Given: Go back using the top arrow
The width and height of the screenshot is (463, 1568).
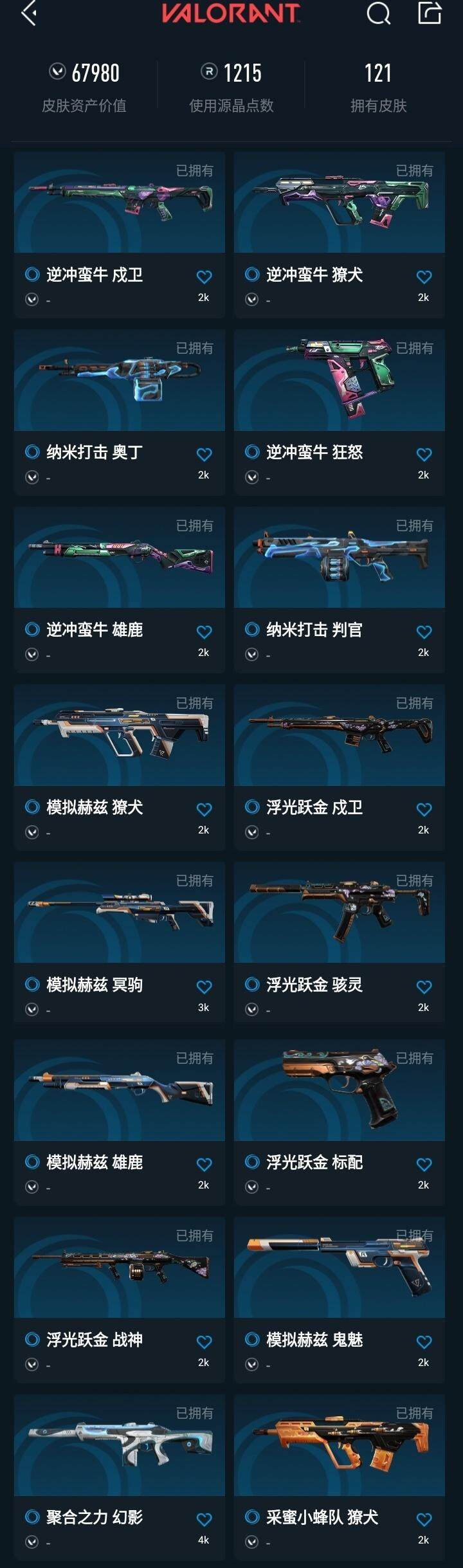Looking at the screenshot, I should click(29, 13).
